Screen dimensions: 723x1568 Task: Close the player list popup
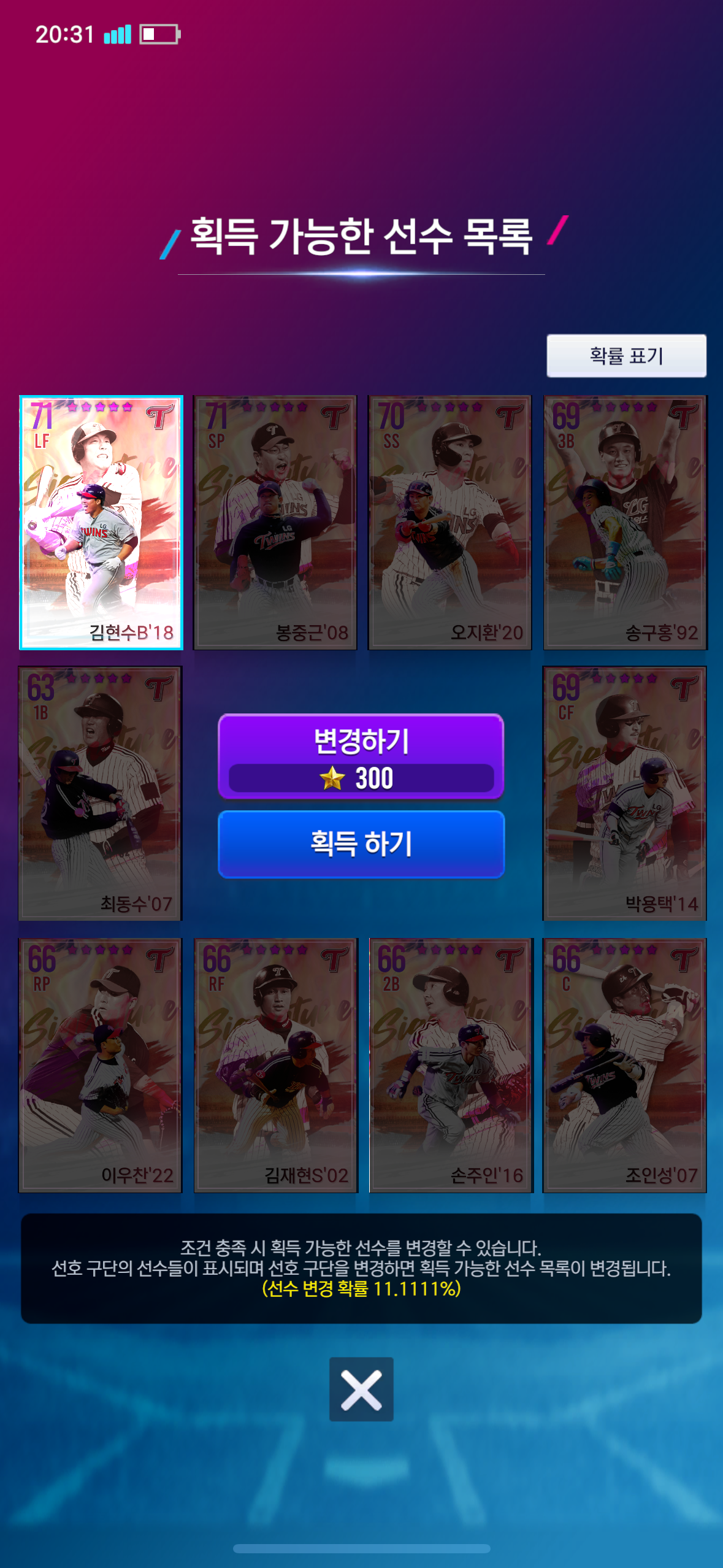click(361, 1389)
